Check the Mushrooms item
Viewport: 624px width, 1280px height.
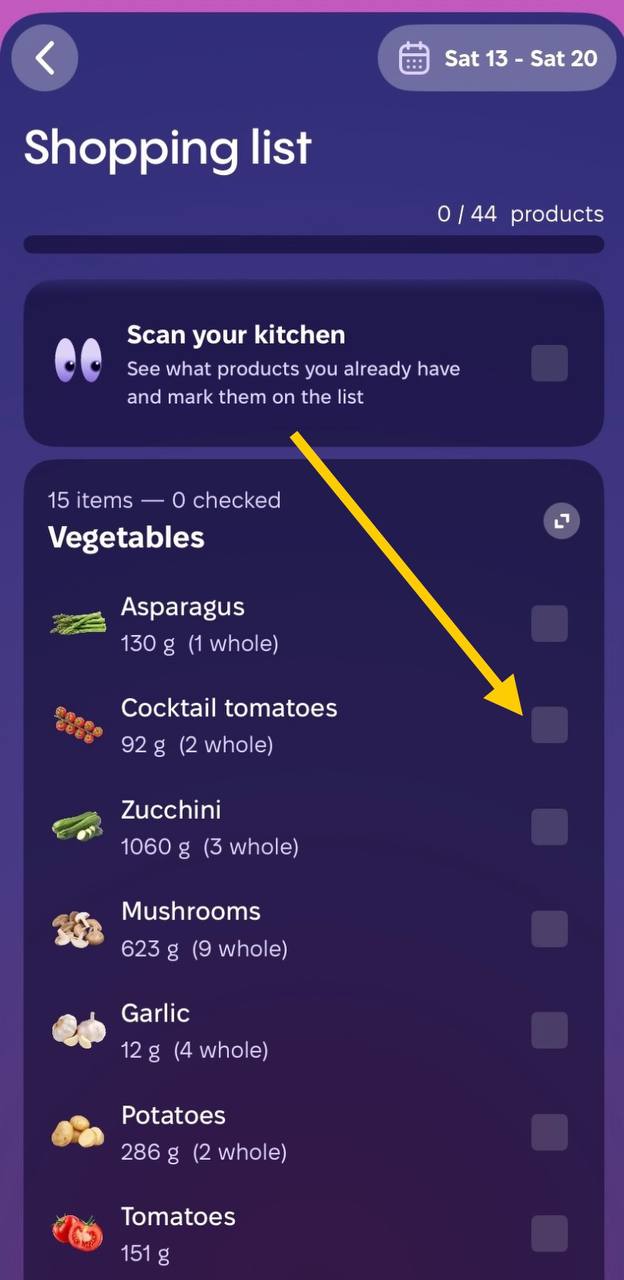click(x=549, y=929)
